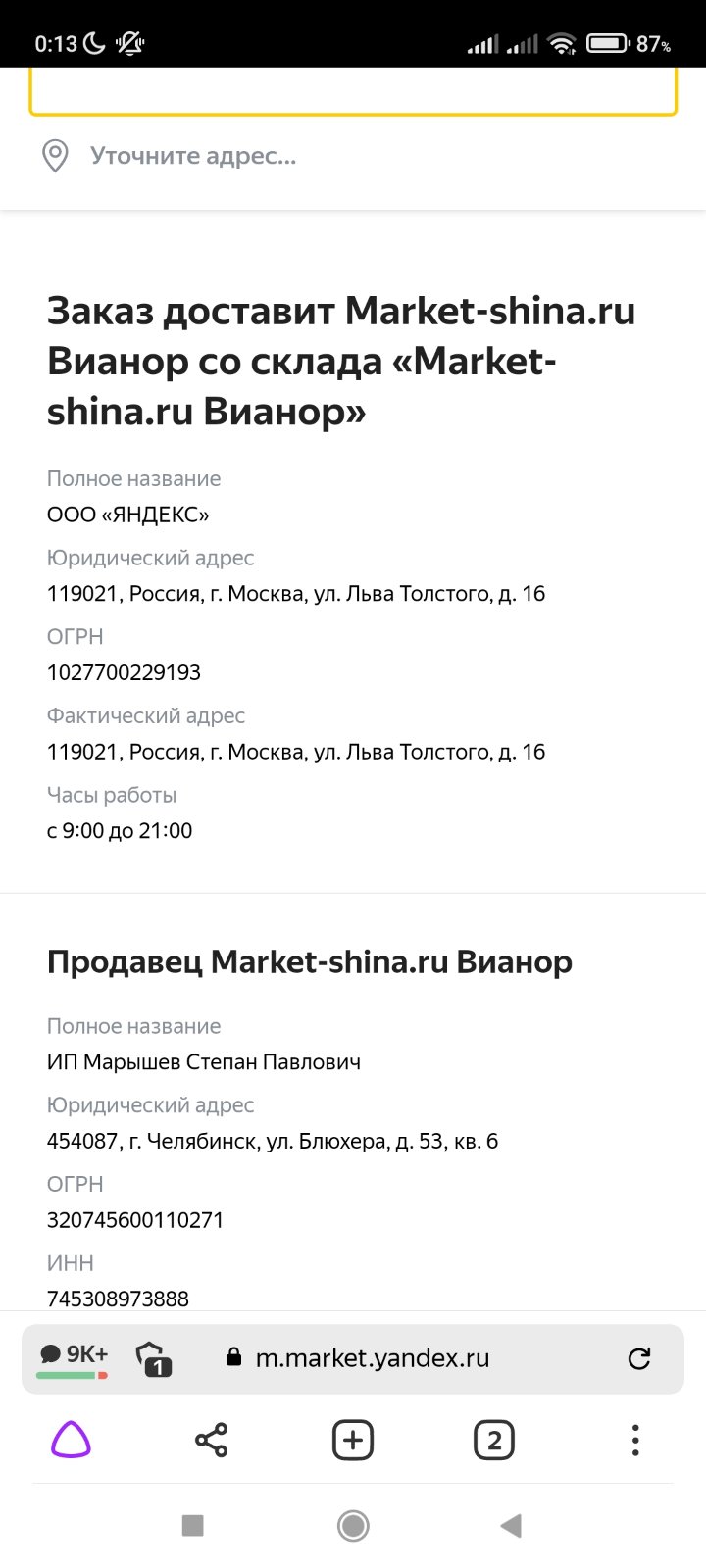Tap the m.market.yandex.ru address bar

(372, 1358)
